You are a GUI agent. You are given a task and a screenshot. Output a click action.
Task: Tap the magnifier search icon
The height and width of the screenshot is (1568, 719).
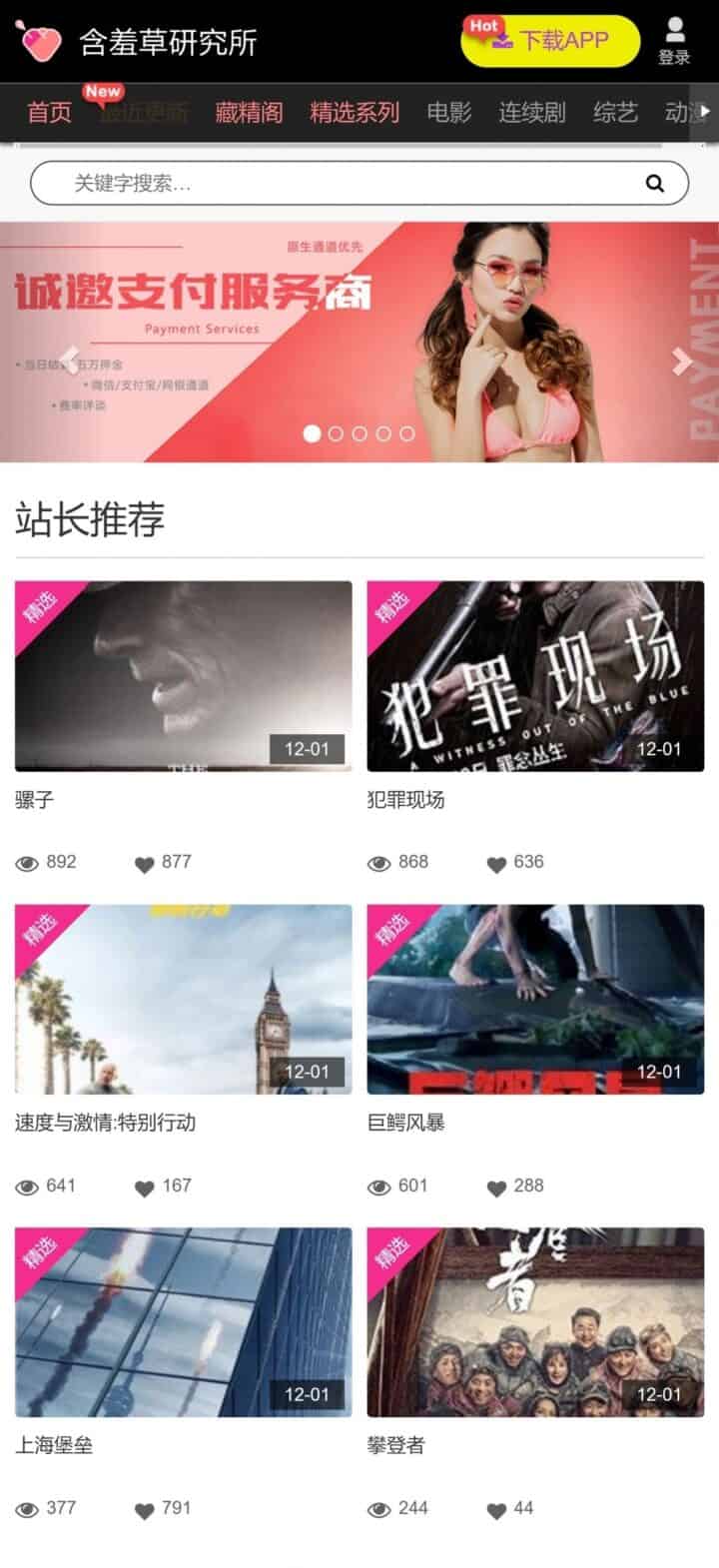coord(654,183)
